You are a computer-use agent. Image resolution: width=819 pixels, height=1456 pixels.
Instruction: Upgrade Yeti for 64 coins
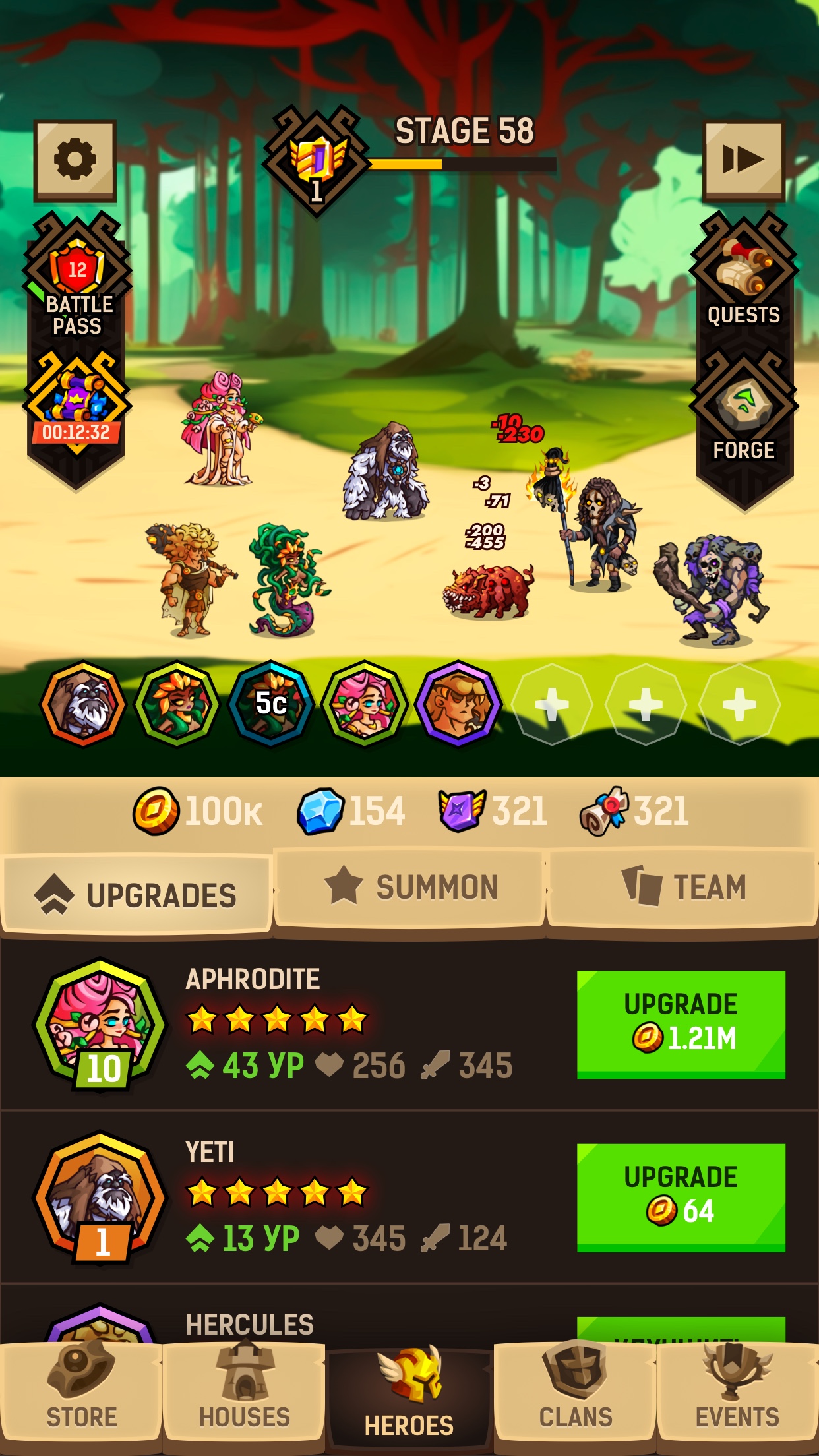tap(681, 1198)
